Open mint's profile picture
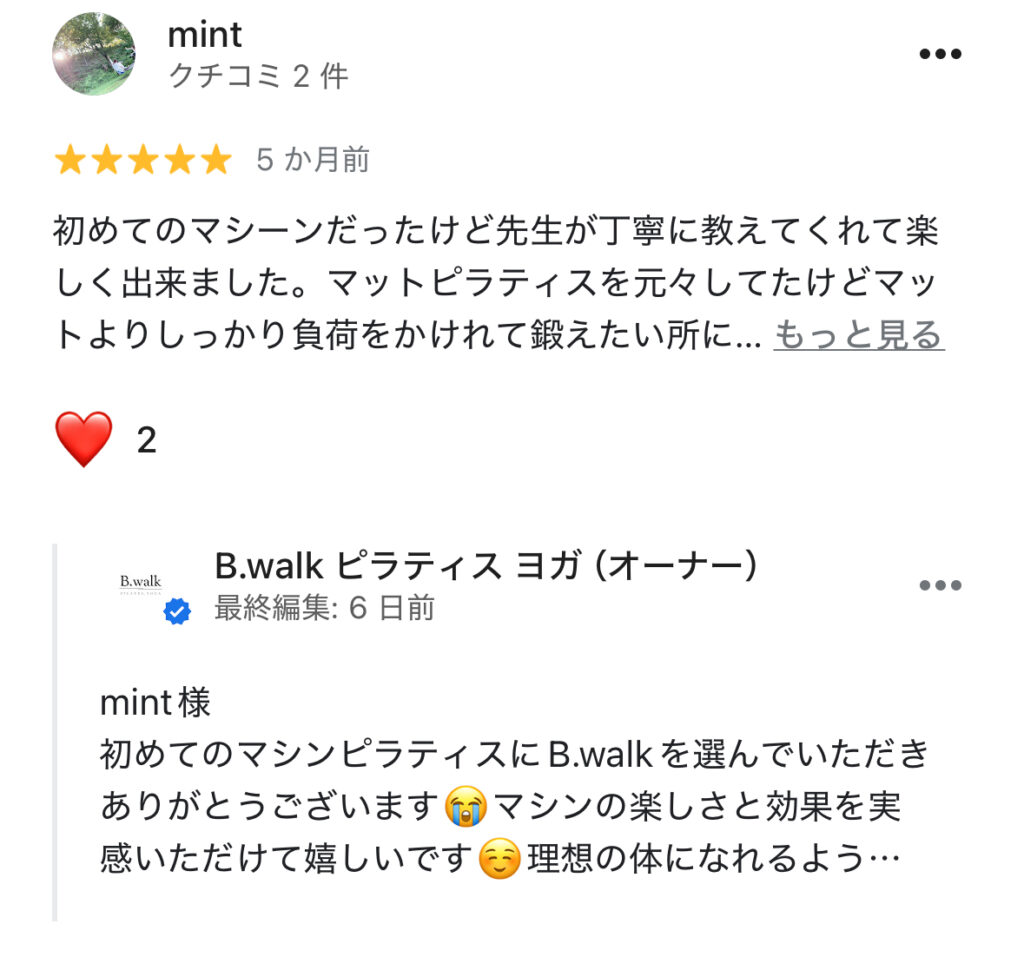The image size is (1024, 957). (93, 54)
